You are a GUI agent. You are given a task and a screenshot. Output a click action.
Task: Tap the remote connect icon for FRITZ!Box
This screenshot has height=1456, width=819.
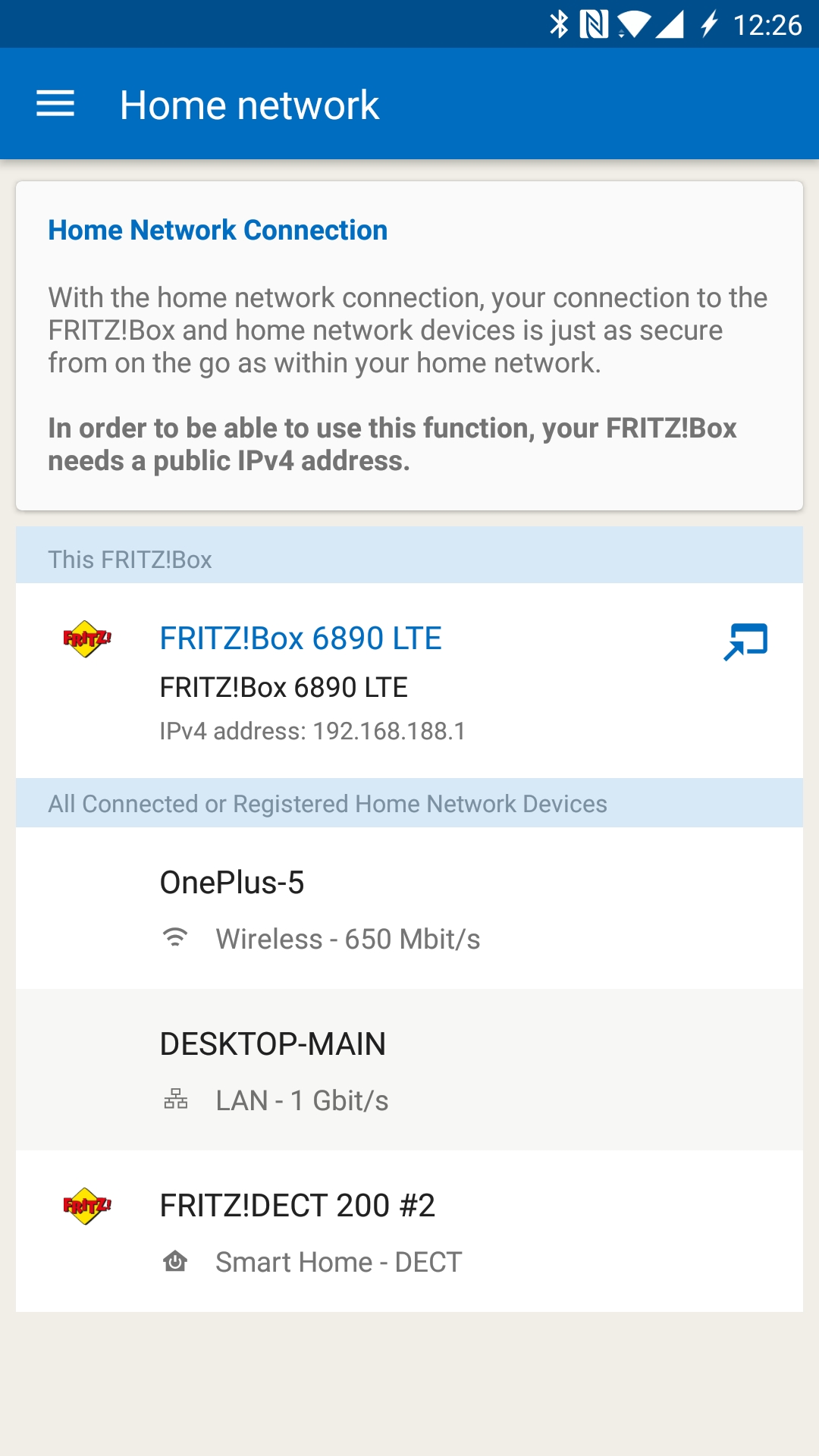[745, 642]
